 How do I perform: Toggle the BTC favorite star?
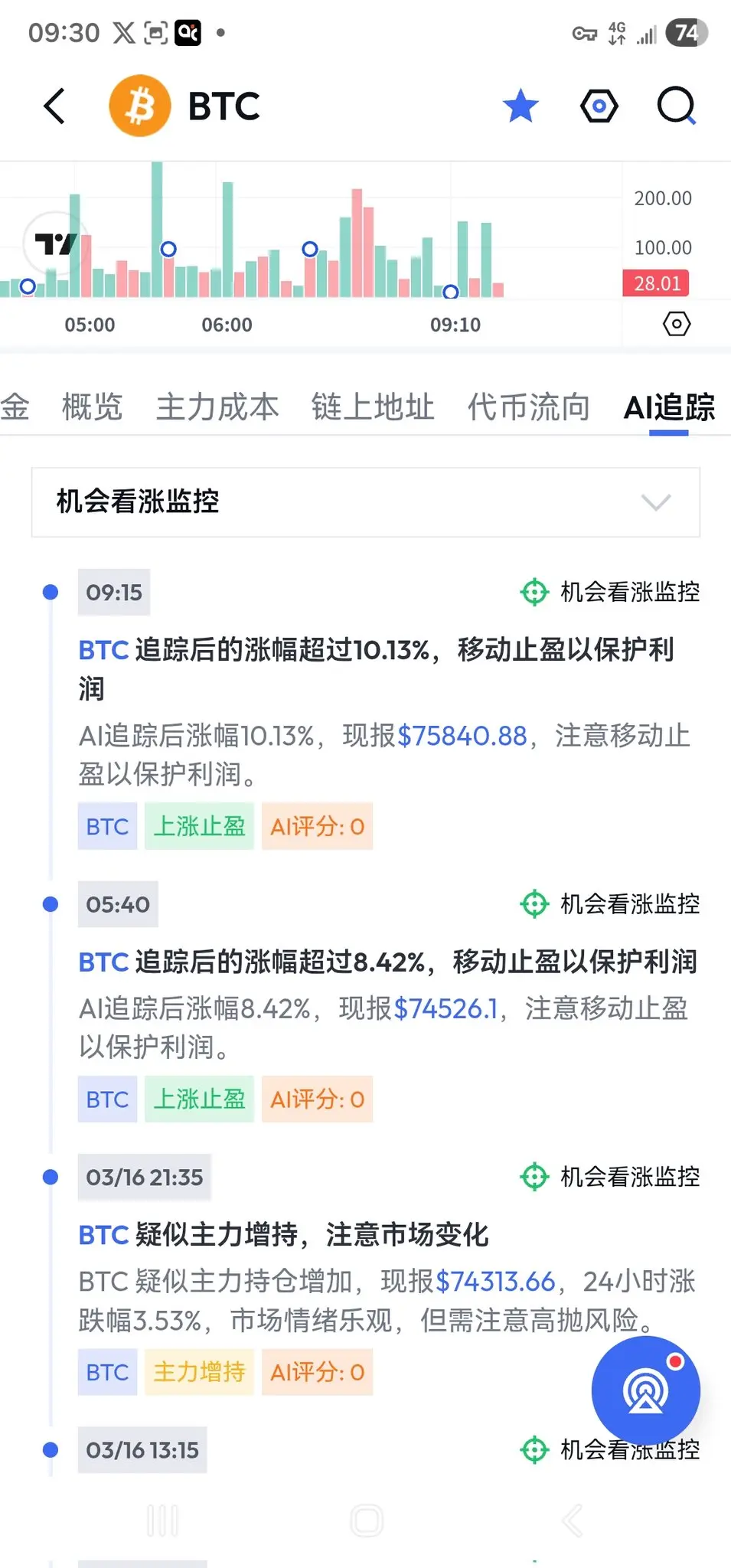(x=521, y=106)
